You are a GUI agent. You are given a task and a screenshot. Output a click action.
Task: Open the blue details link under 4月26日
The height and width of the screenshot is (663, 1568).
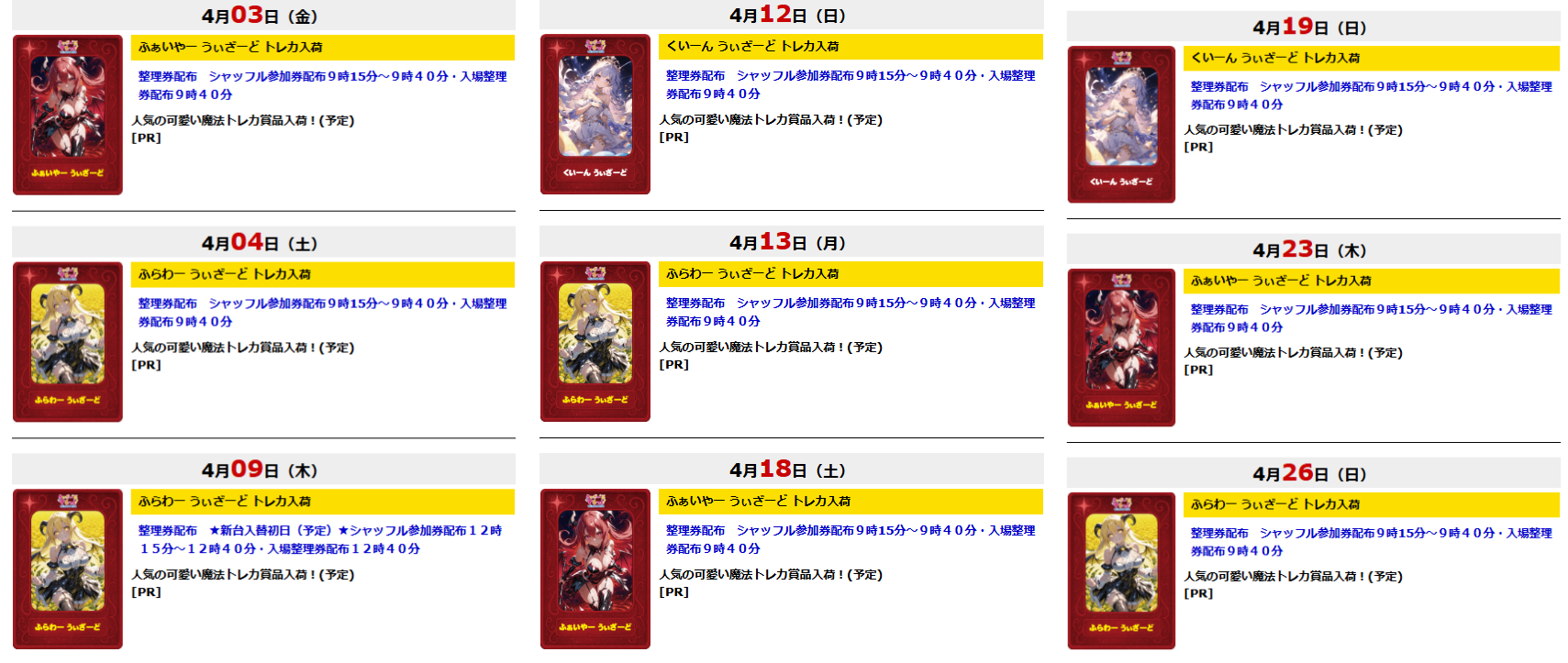click(x=1371, y=542)
